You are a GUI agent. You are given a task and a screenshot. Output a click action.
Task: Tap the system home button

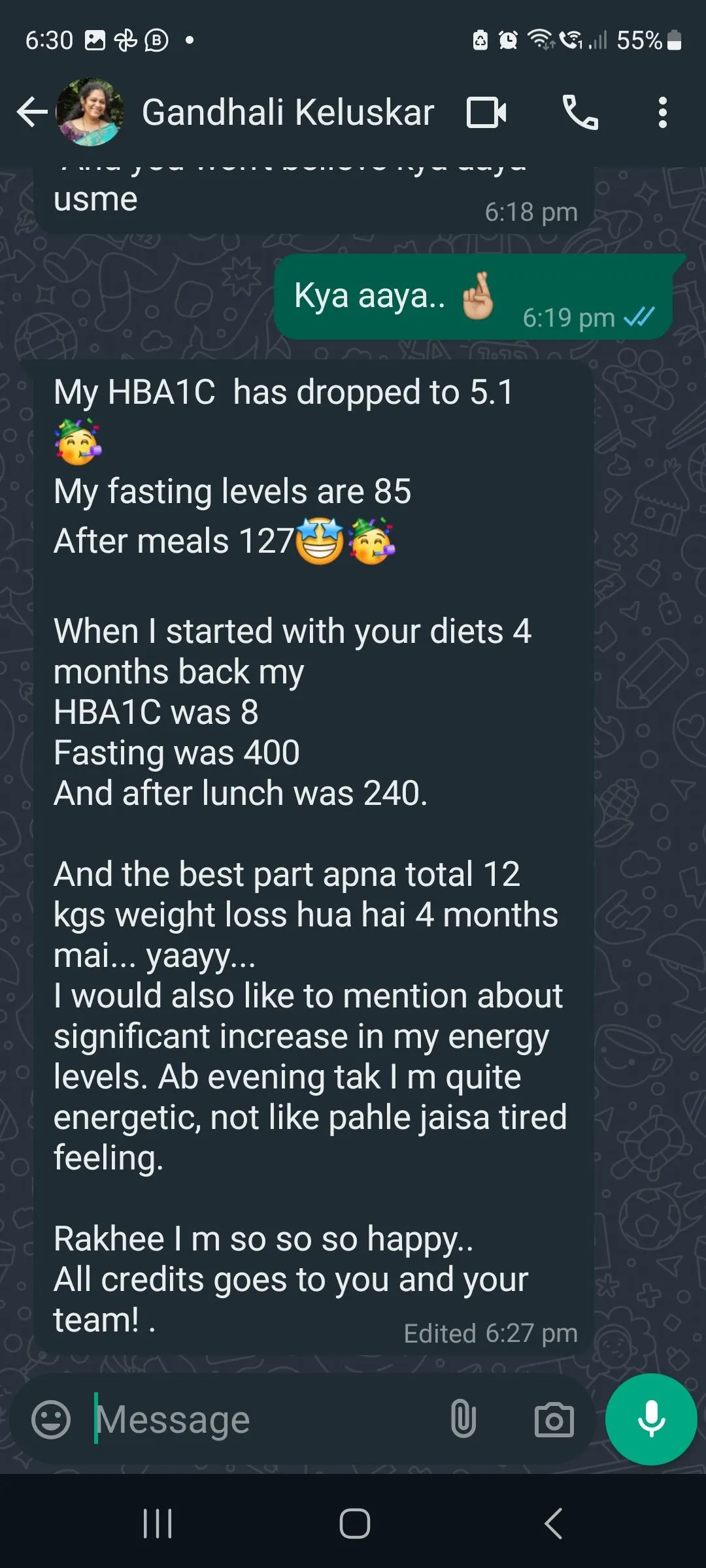point(354,1524)
